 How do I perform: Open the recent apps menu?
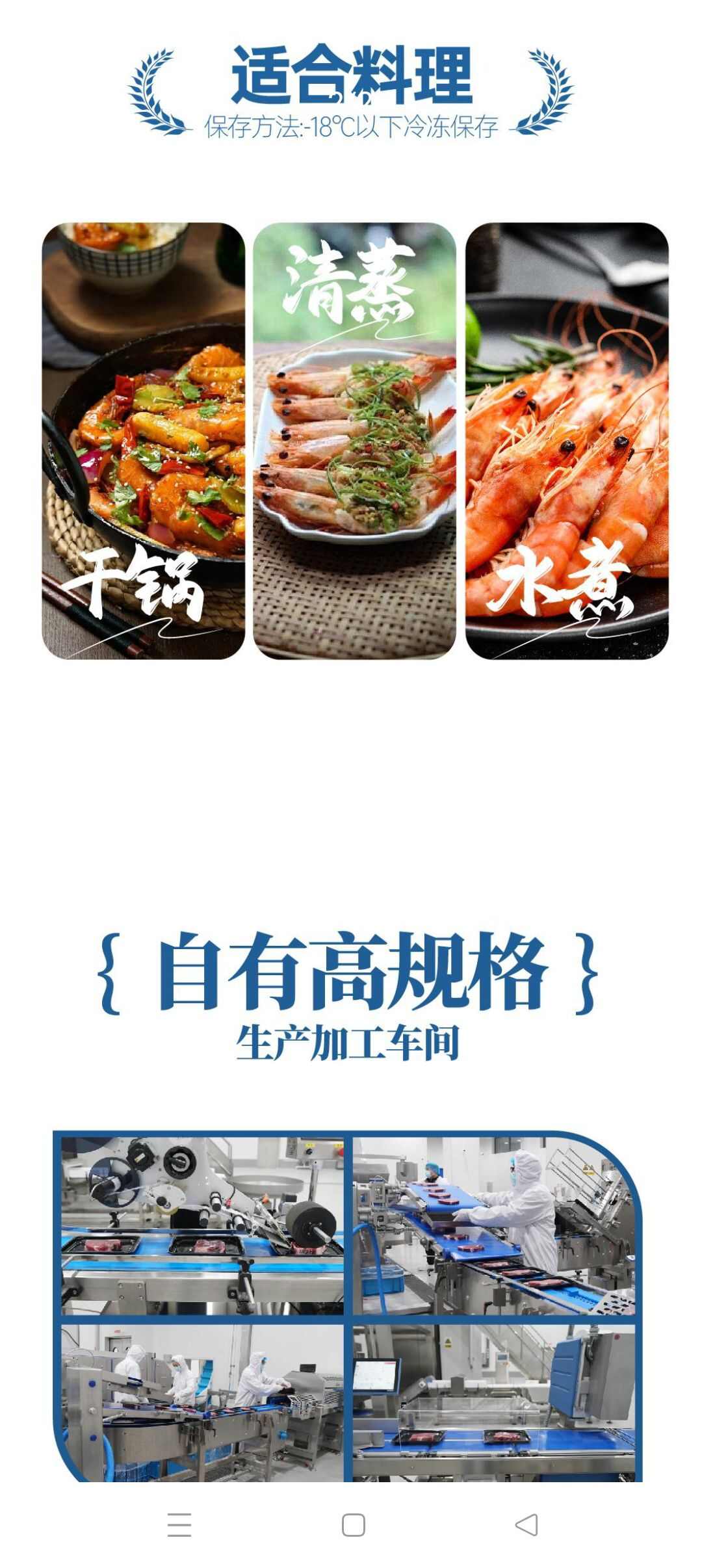179,1524
